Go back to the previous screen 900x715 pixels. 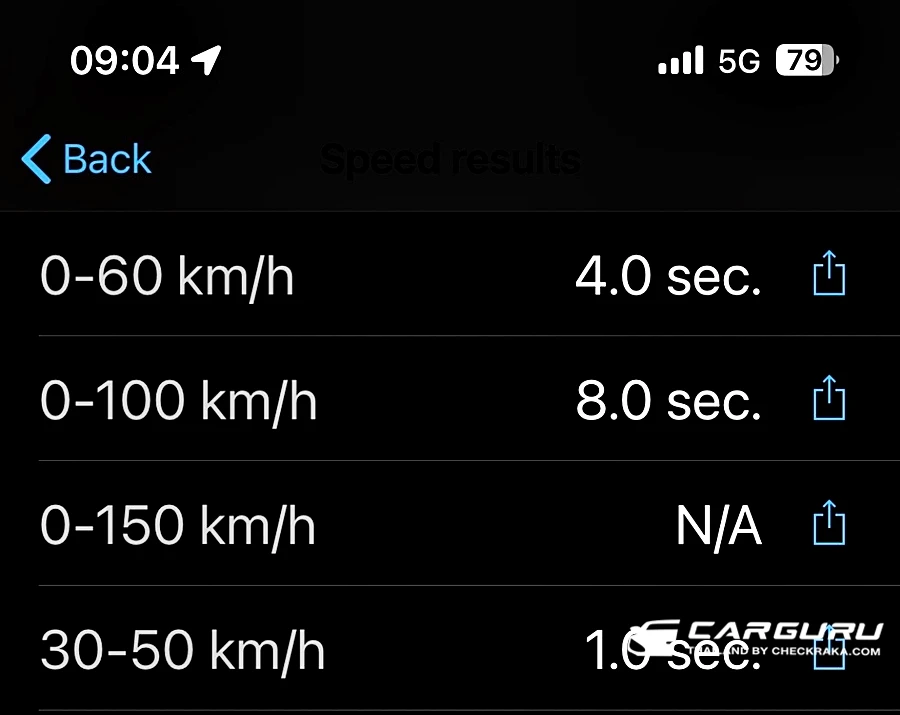coord(86,160)
